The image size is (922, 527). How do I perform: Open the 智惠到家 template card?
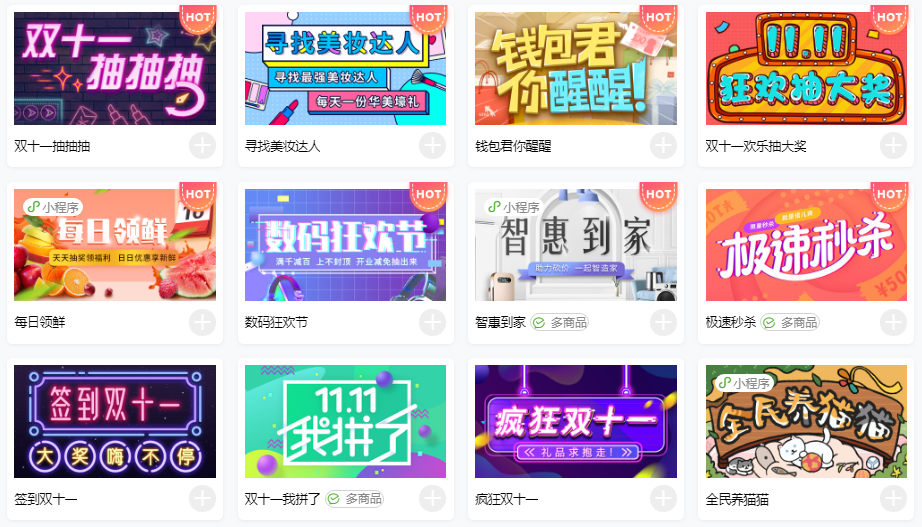click(576, 245)
